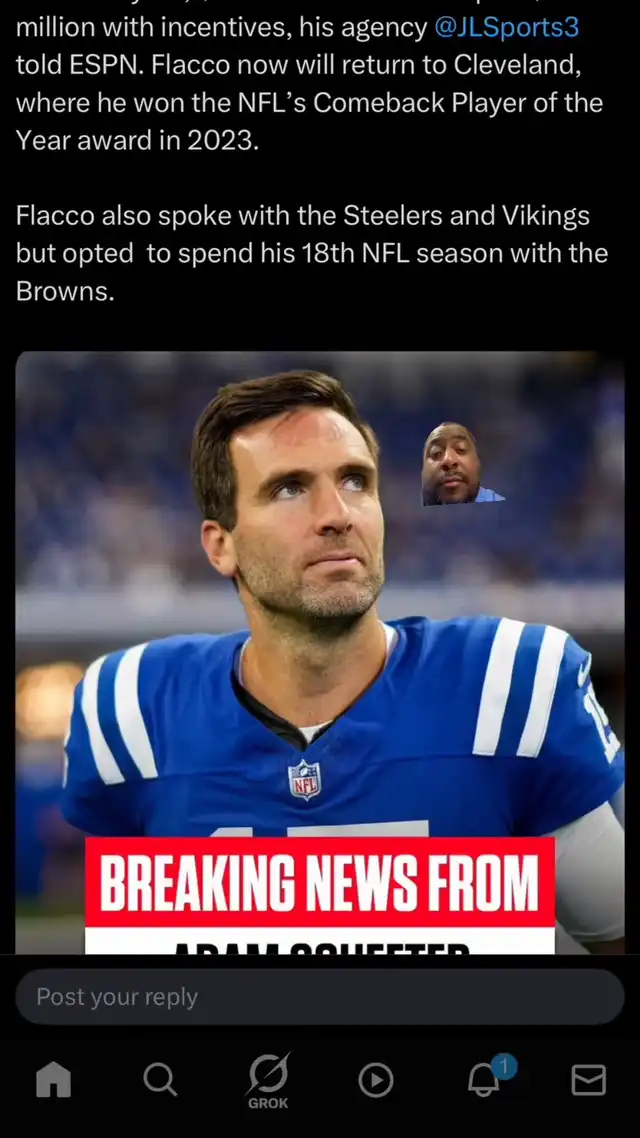Tap the Post your reply field

click(x=320, y=997)
